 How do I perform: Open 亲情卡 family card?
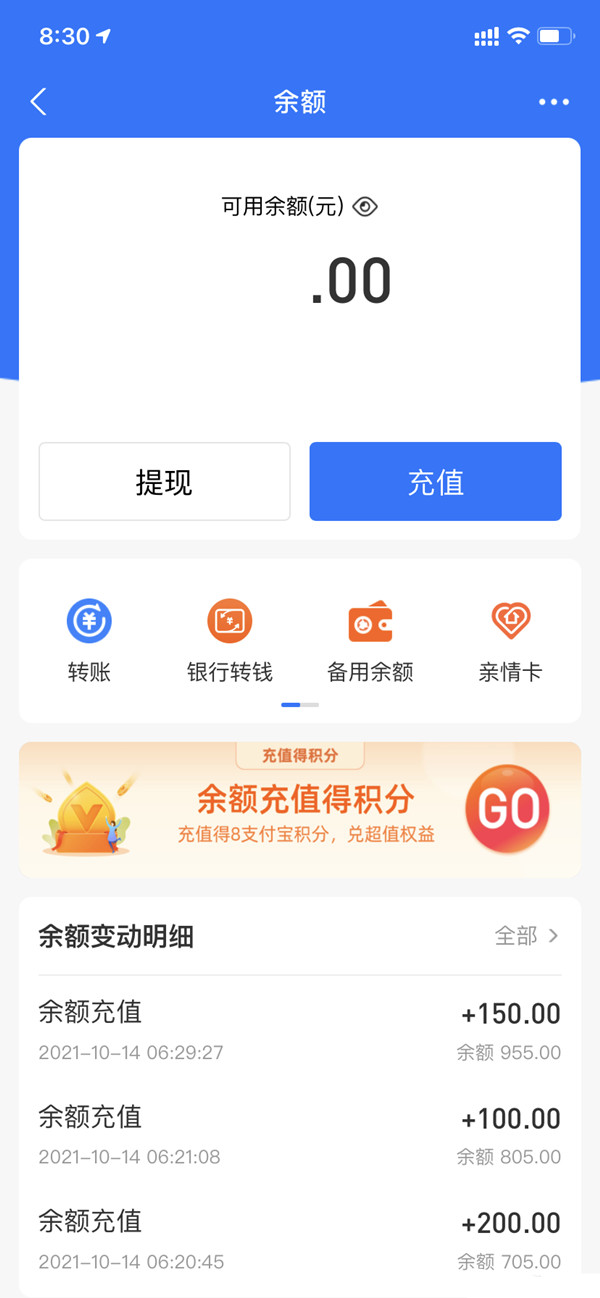click(510, 640)
